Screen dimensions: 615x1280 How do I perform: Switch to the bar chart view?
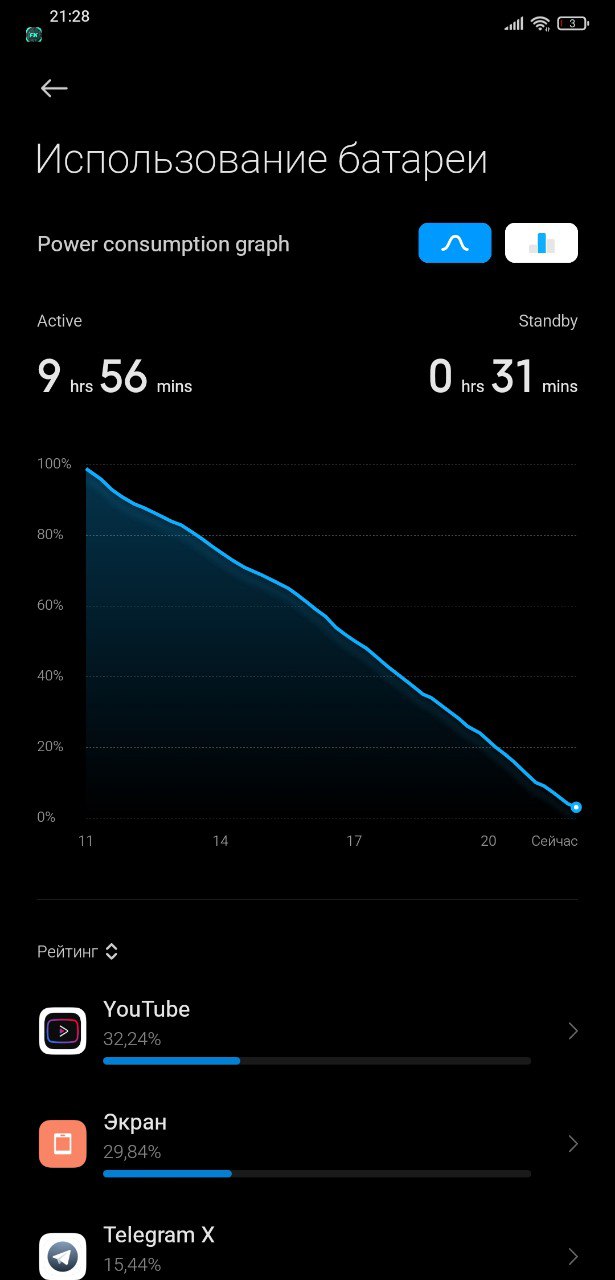(542, 243)
